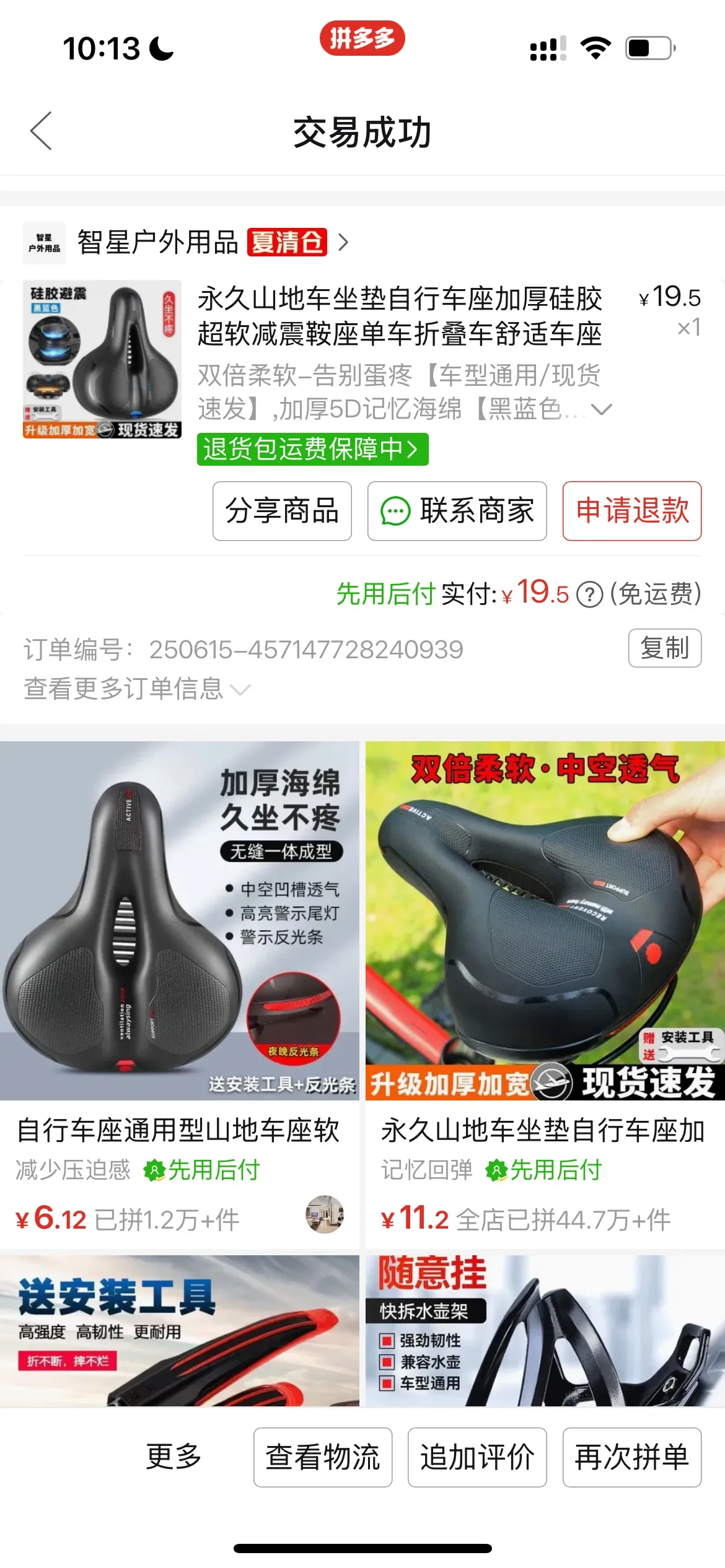Add a follow-up review with 追加评价
Viewport: 725px width, 1568px height.
point(477,1457)
